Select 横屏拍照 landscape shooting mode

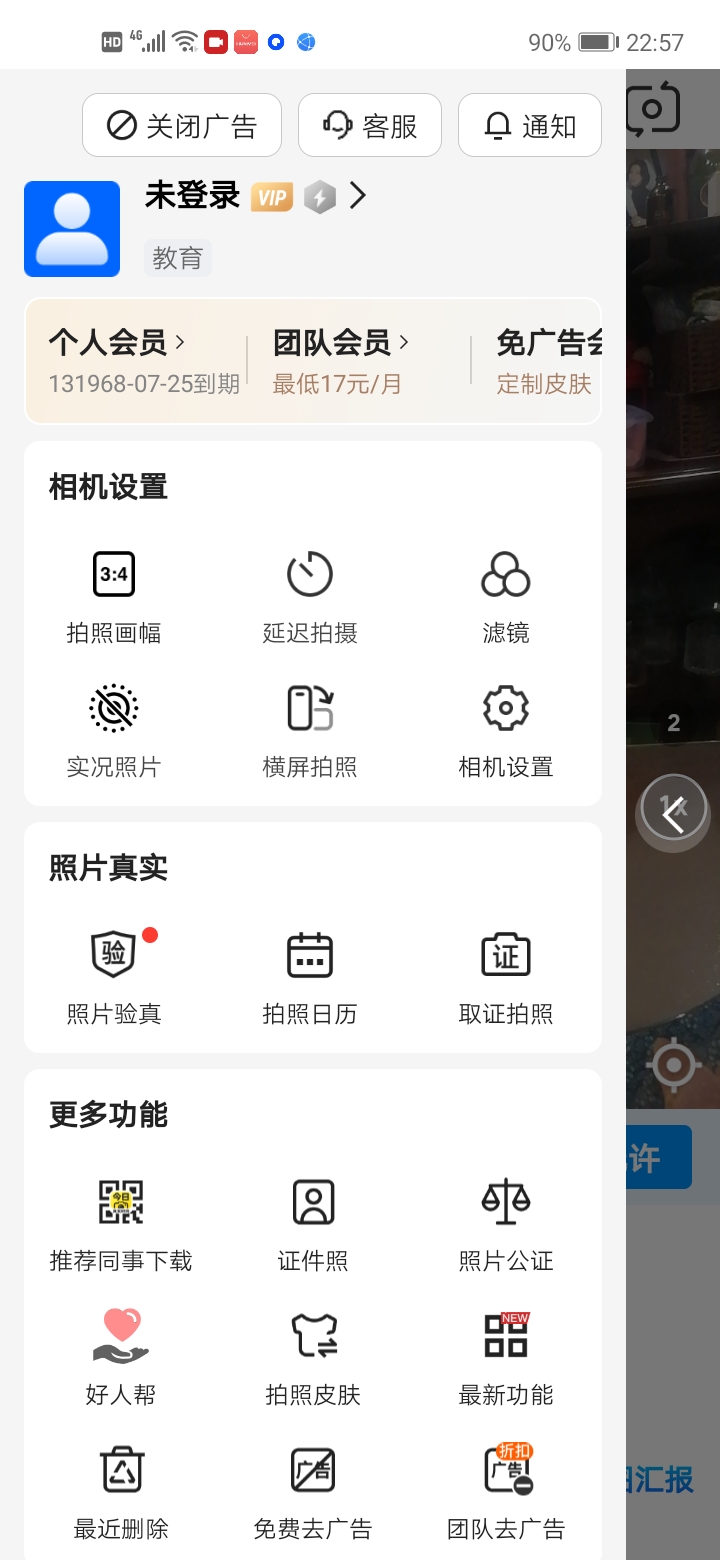click(x=309, y=708)
